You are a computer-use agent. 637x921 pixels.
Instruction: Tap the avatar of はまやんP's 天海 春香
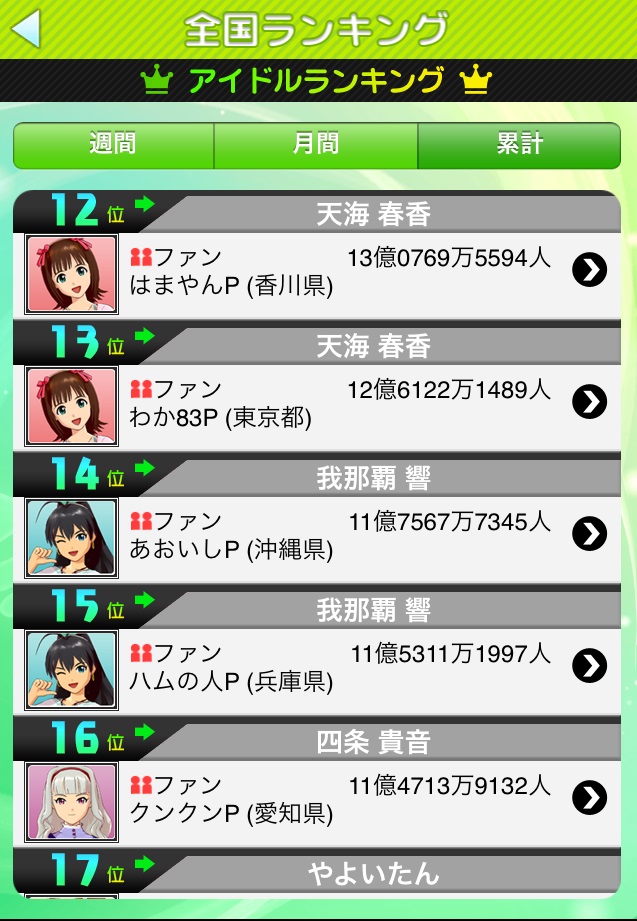[x=71, y=274]
